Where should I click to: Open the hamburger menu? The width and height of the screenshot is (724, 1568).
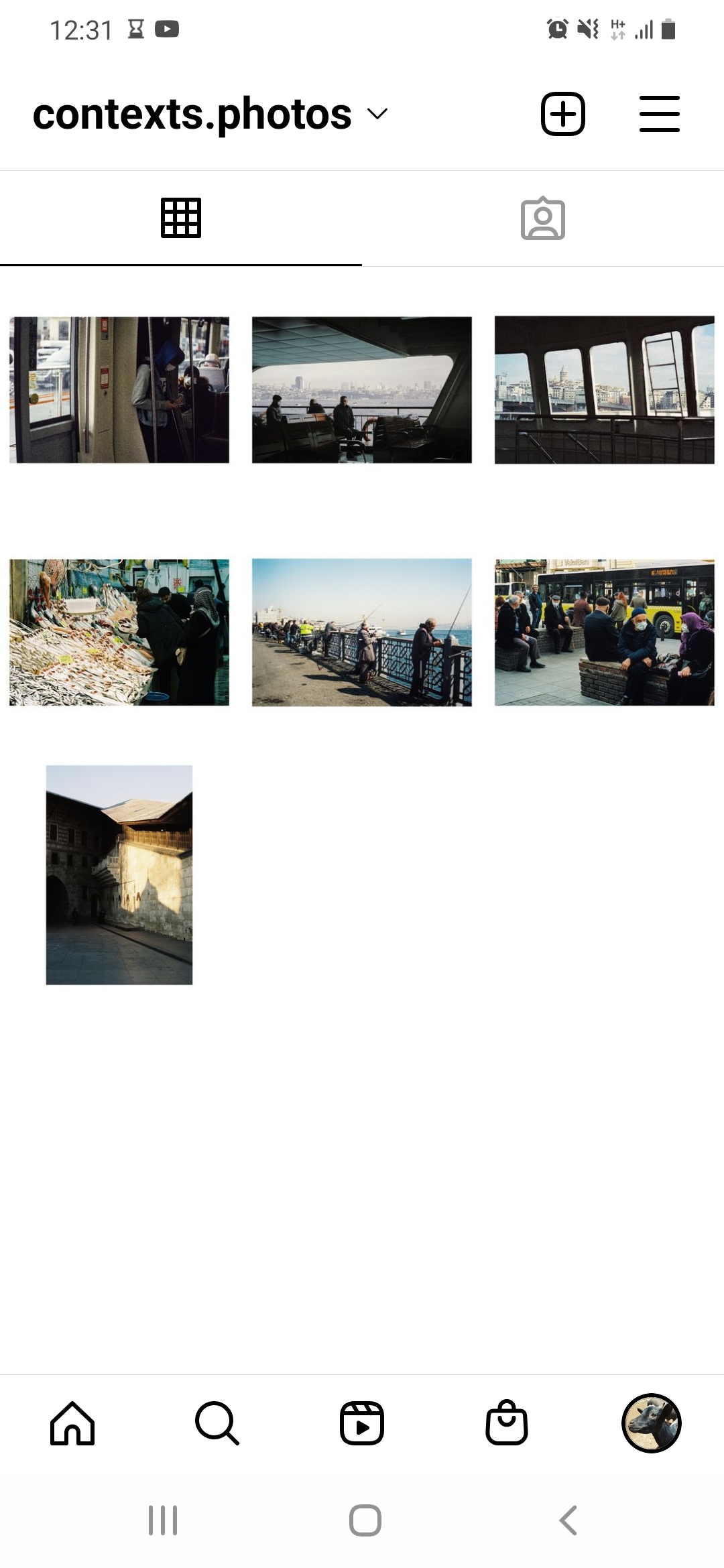(x=659, y=114)
